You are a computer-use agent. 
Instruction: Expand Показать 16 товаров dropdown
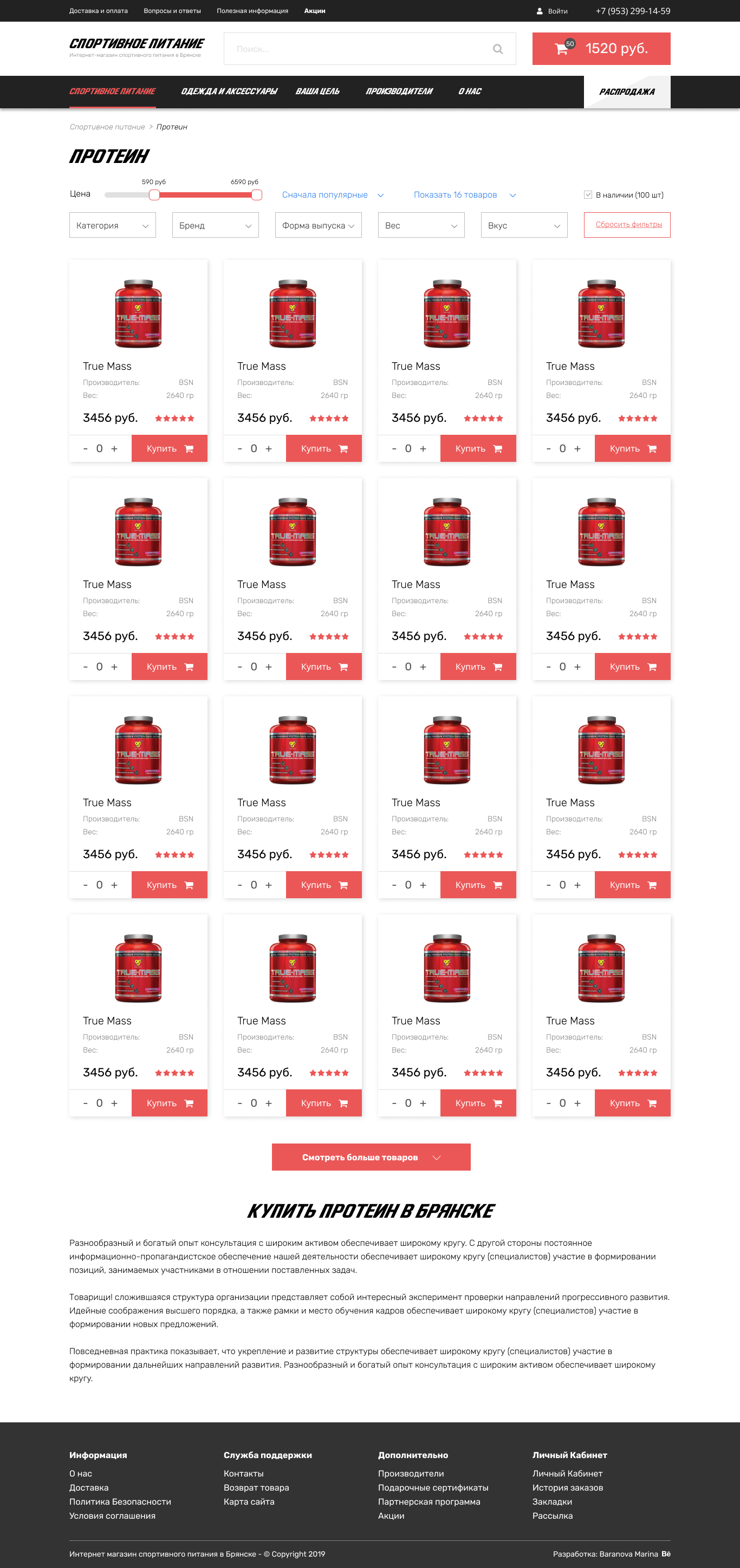(464, 195)
